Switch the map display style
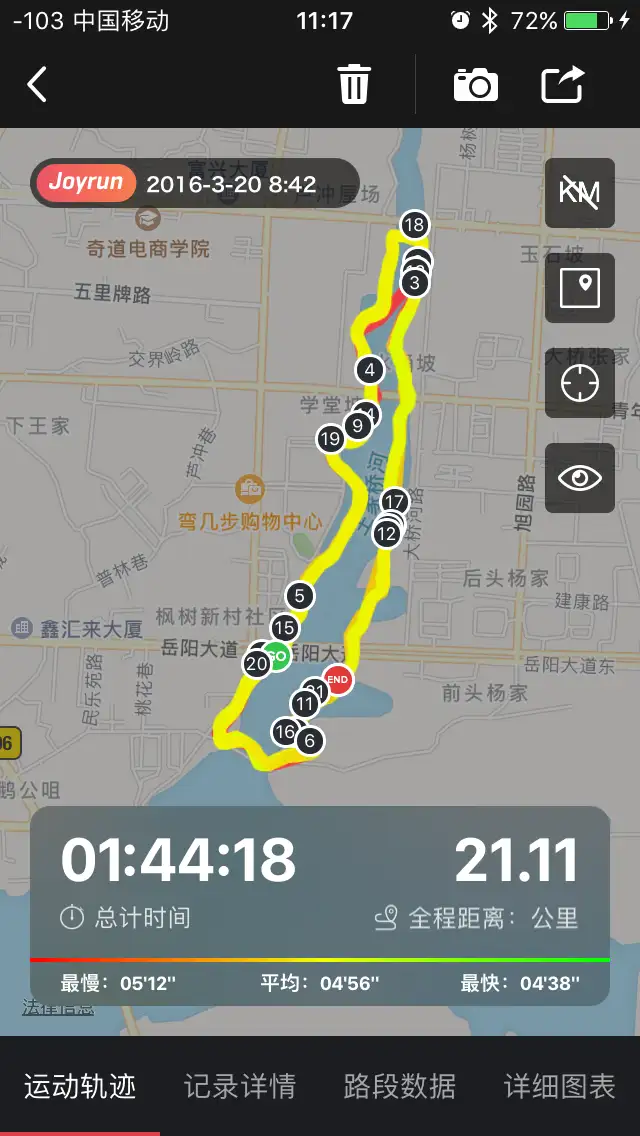The height and width of the screenshot is (1136, 640). coord(580,288)
